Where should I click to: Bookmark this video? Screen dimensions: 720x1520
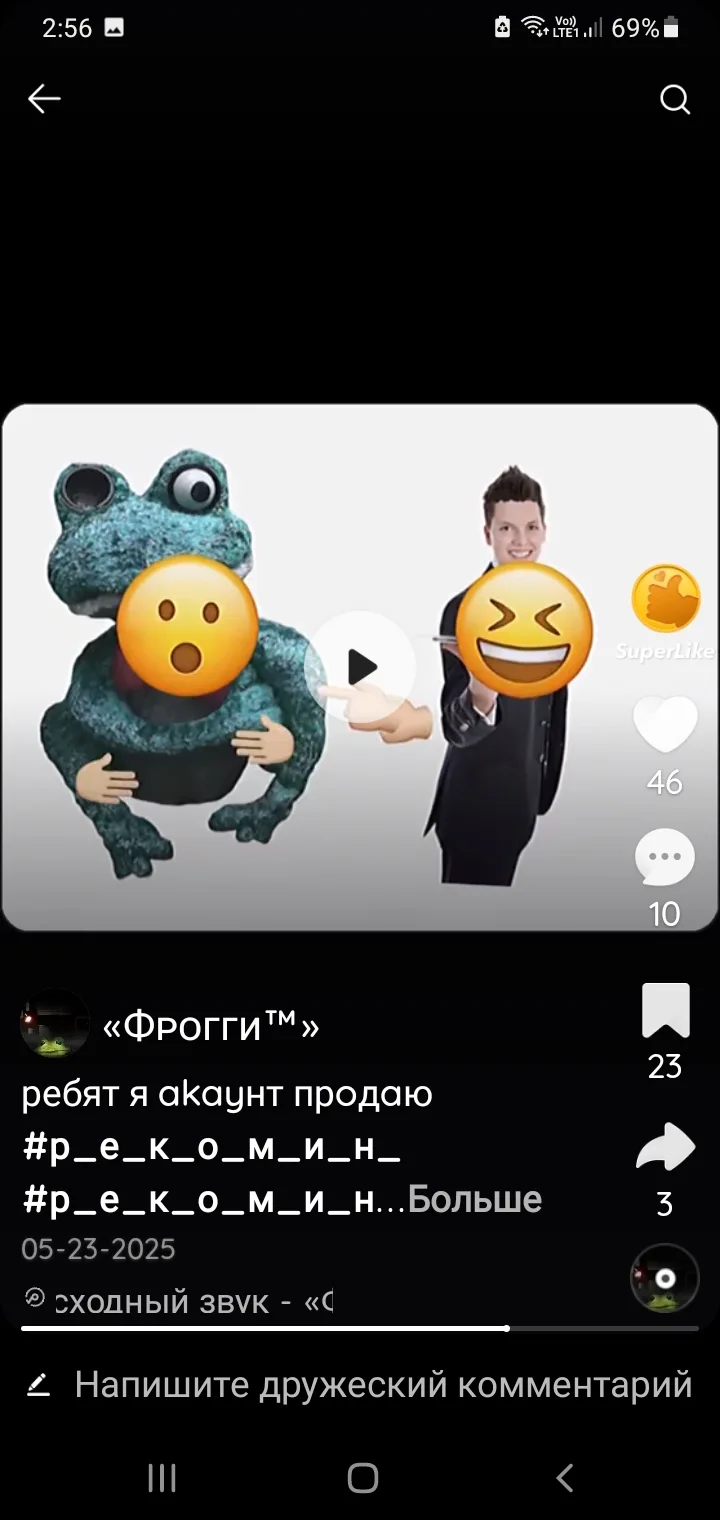coord(665,1010)
